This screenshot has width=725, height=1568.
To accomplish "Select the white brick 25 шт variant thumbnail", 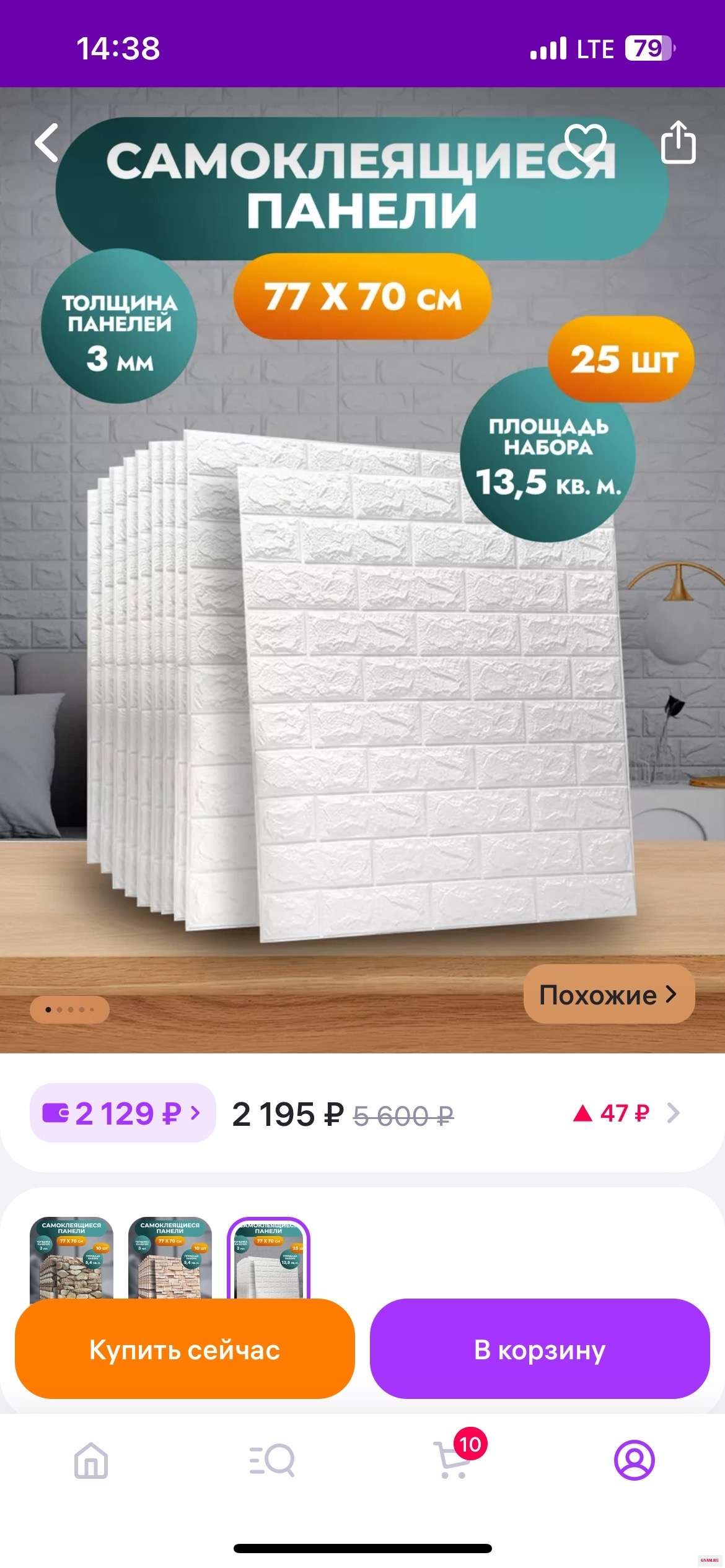I will point(268,1257).
